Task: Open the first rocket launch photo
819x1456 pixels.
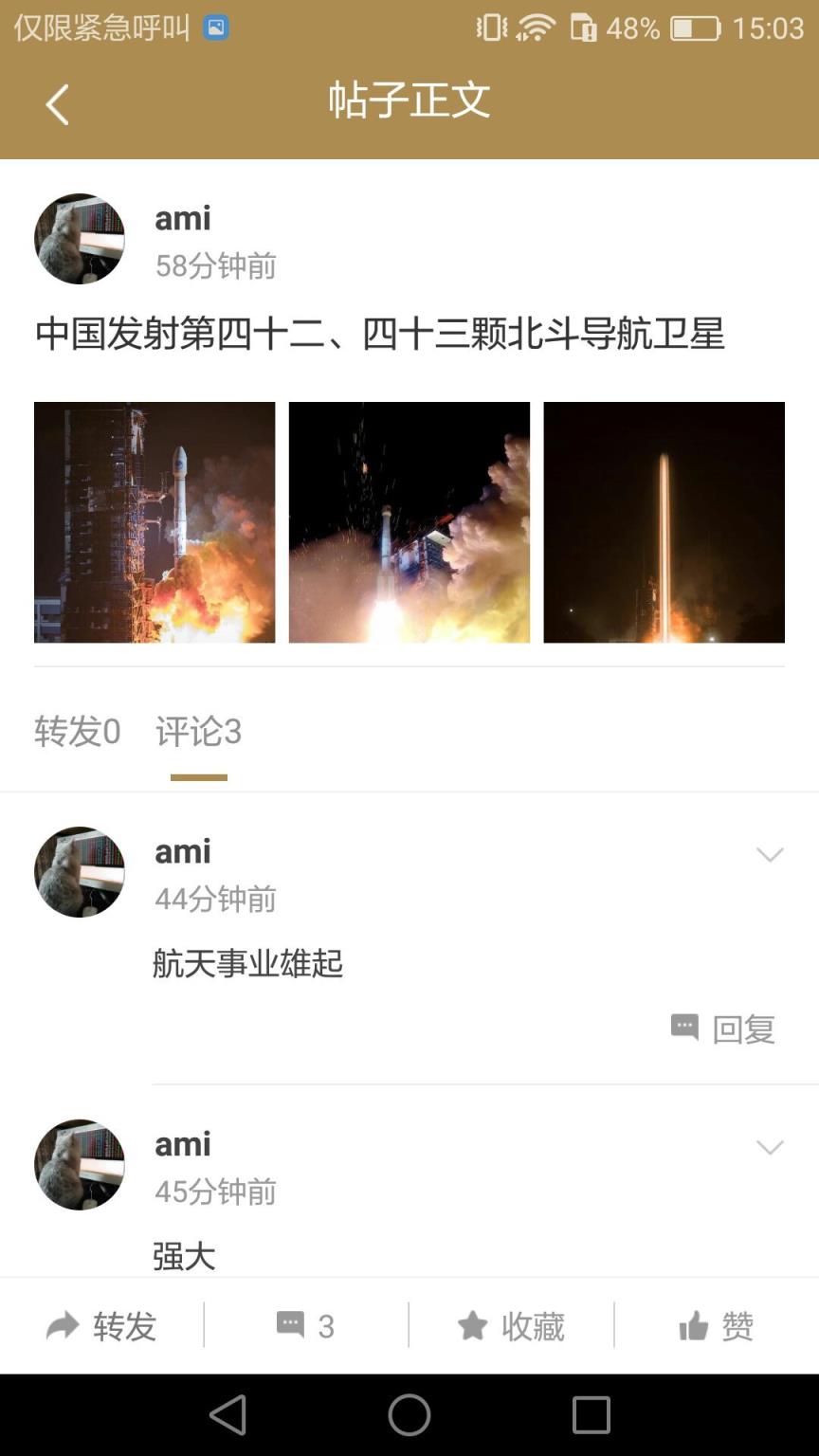Action: 155,522
